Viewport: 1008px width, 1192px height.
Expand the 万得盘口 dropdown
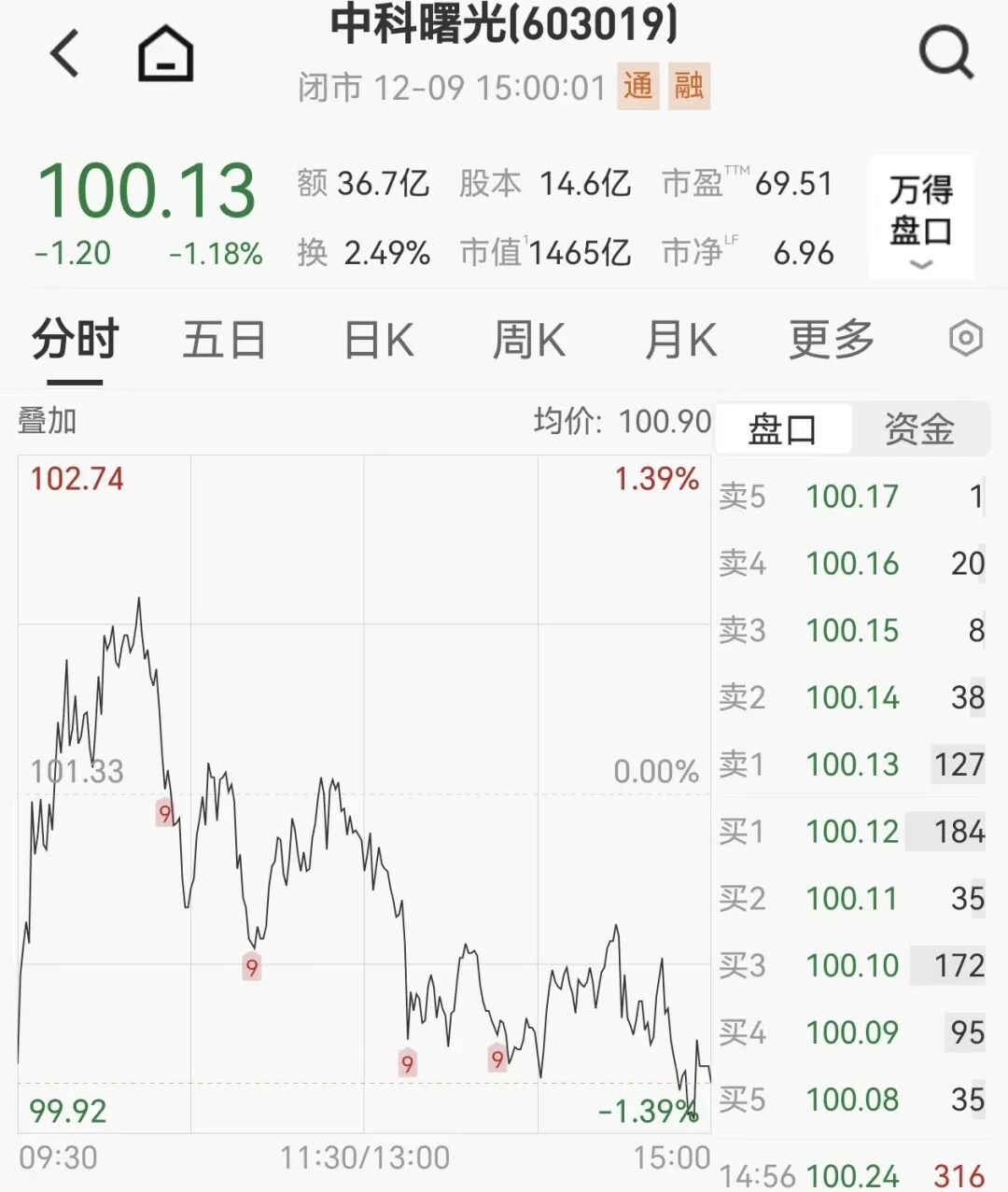pos(920,218)
